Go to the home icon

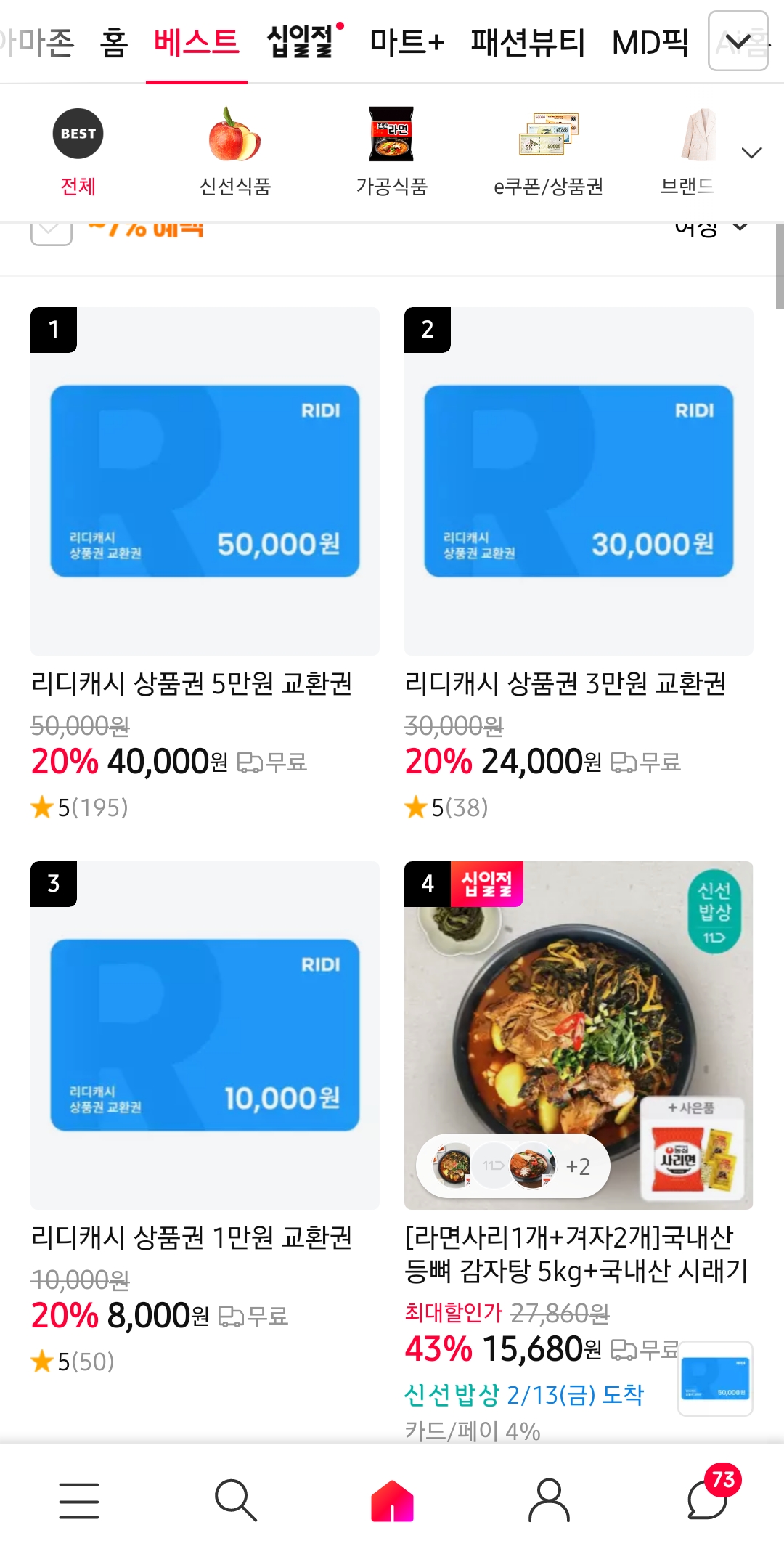click(x=392, y=1501)
